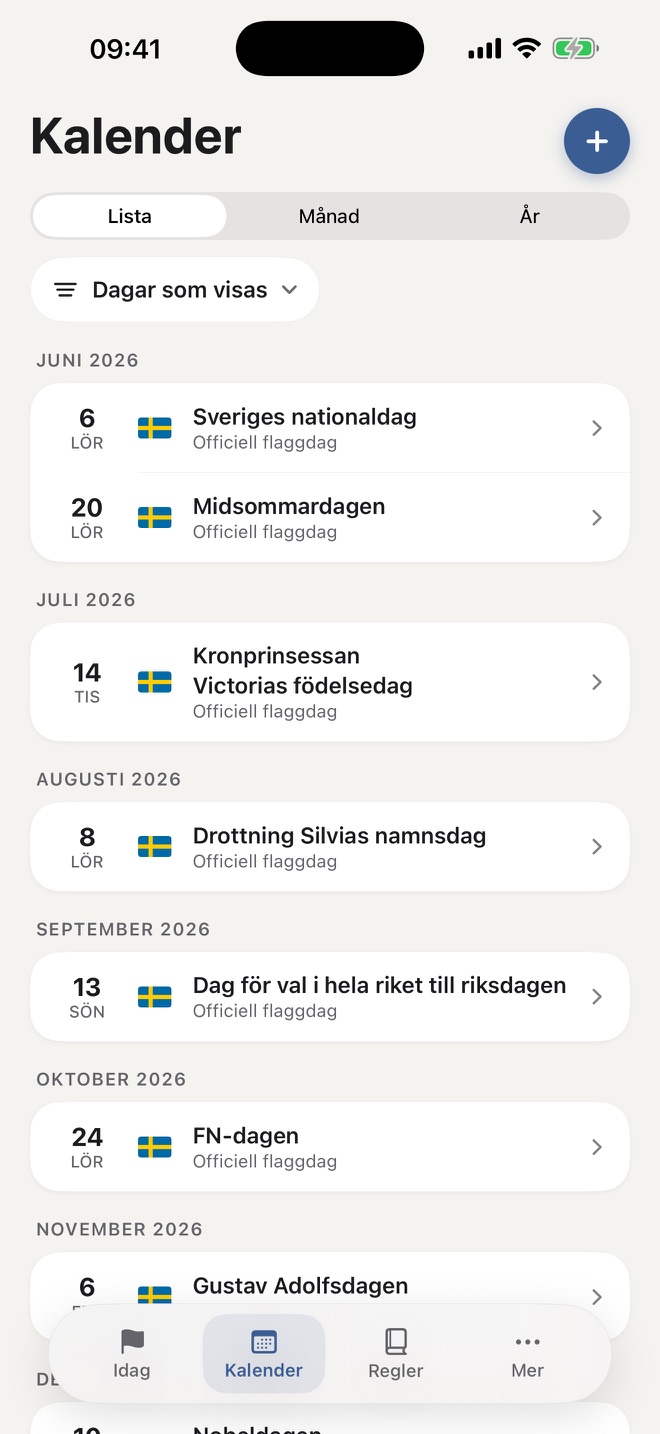This screenshot has width=660, height=1434.
Task: Go to the Idag tab
Action: [x=132, y=1354]
